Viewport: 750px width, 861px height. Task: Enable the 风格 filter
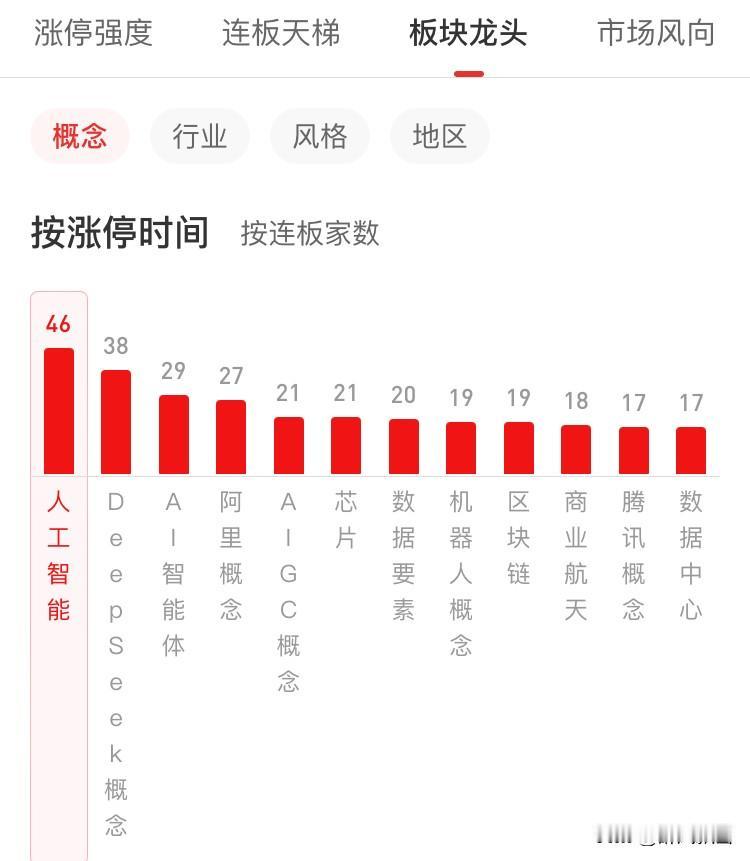pyautogui.click(x=319, y=137)
